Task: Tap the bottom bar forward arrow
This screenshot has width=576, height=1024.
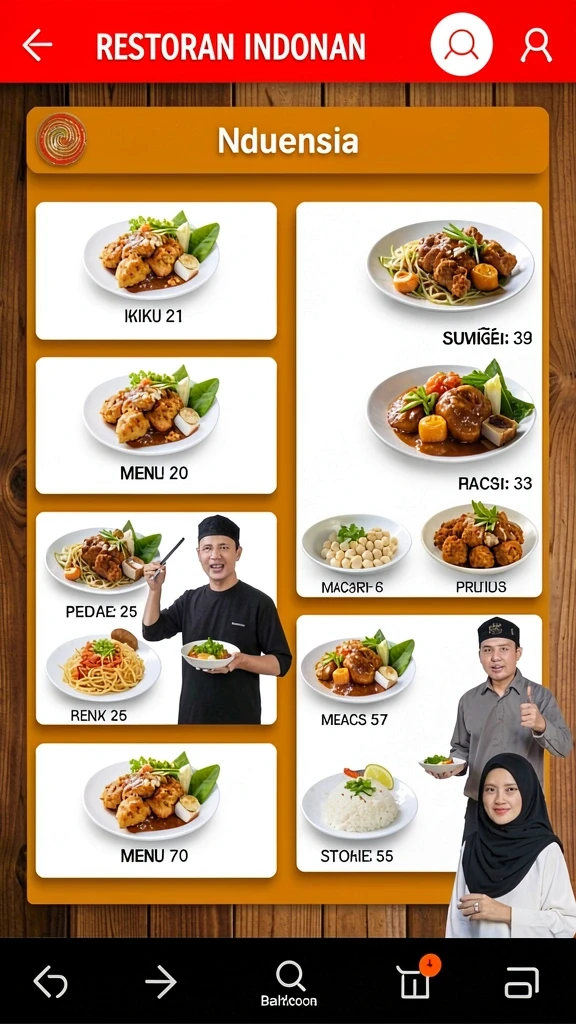Action: [161, 982]
